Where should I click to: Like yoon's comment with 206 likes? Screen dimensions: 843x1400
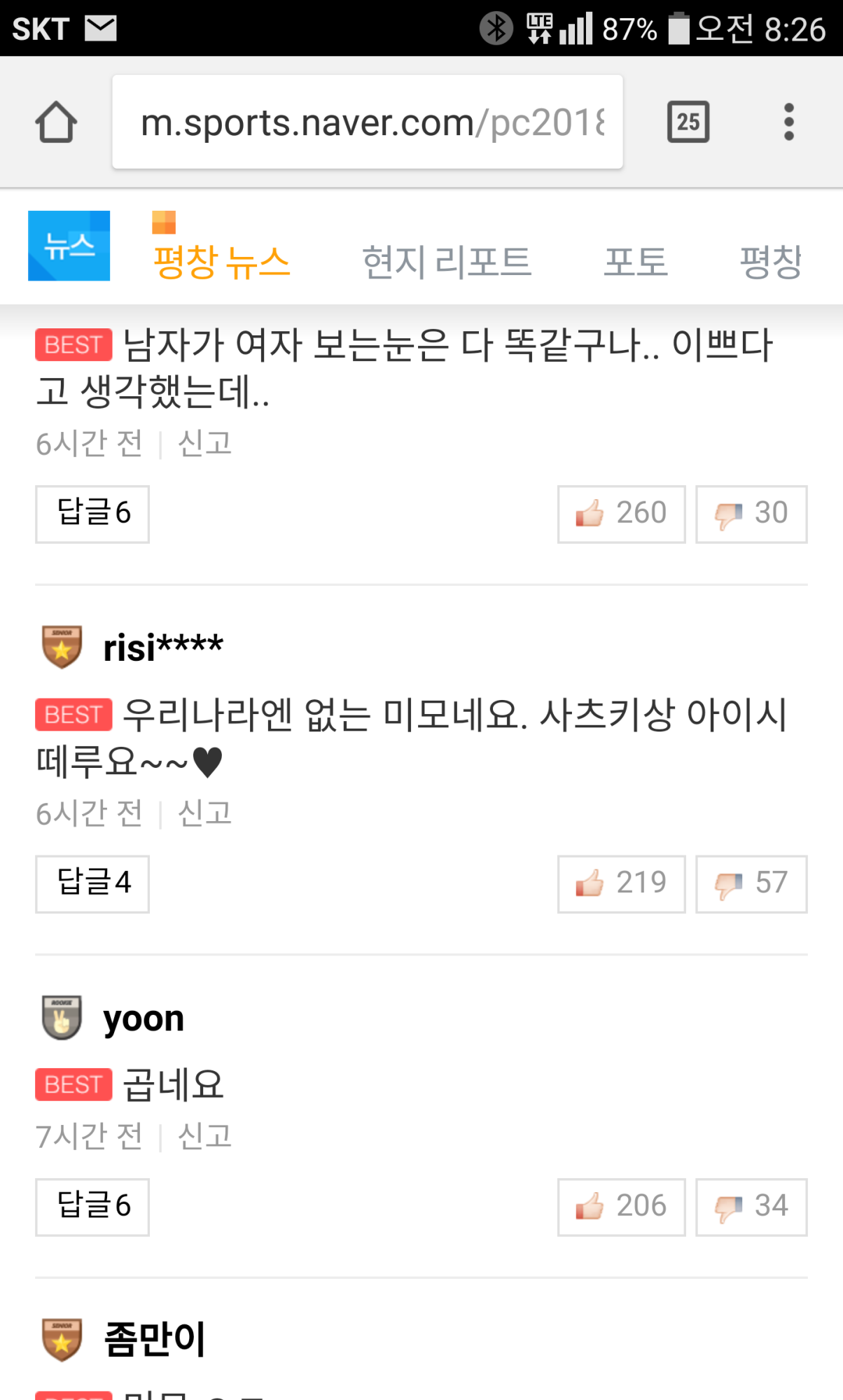(x=621, y=1207)
